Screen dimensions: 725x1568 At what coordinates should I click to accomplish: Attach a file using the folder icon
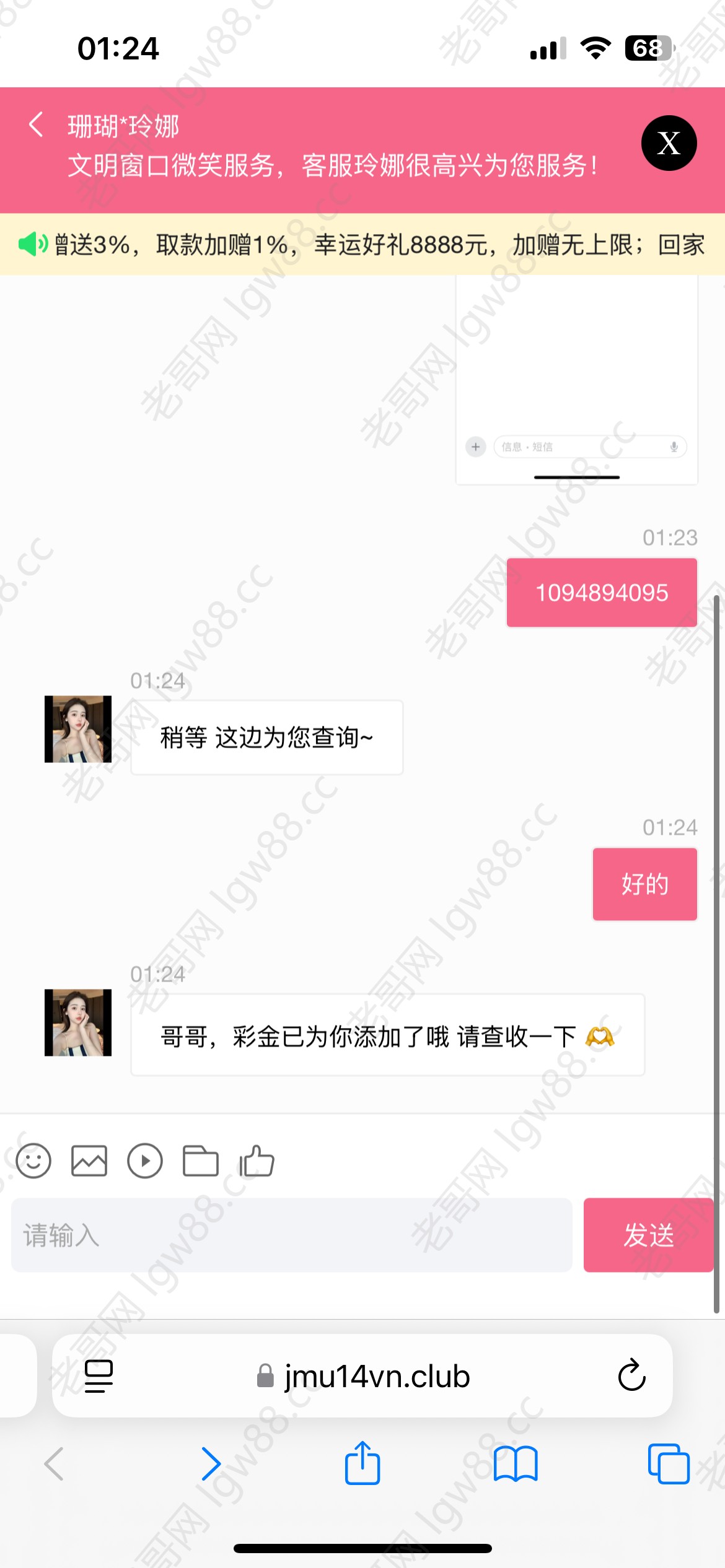(x=200, y=1161)
